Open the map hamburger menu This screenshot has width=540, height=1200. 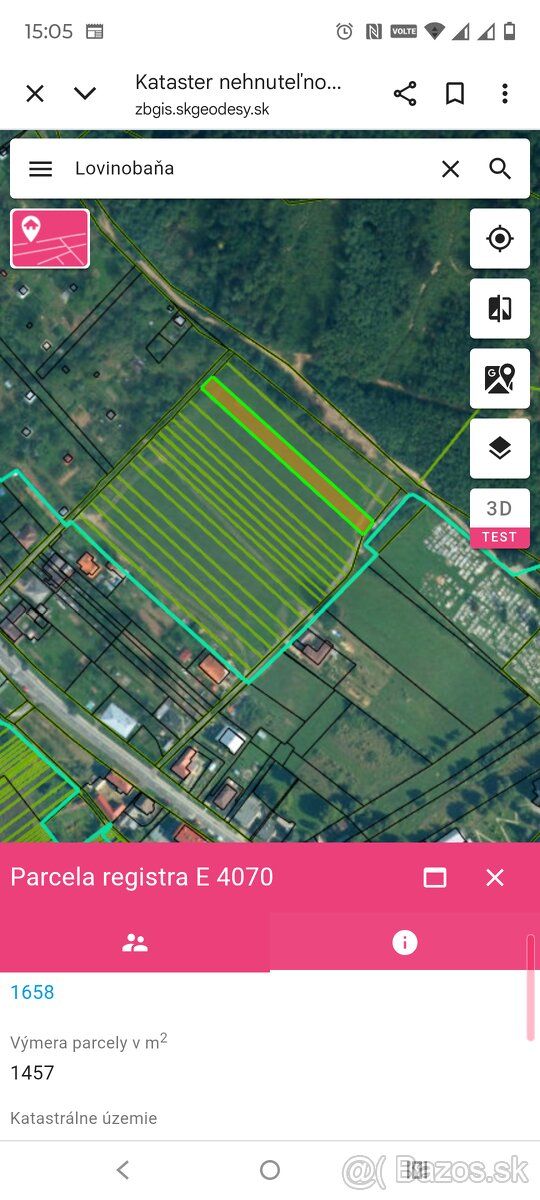click(40, 169)
